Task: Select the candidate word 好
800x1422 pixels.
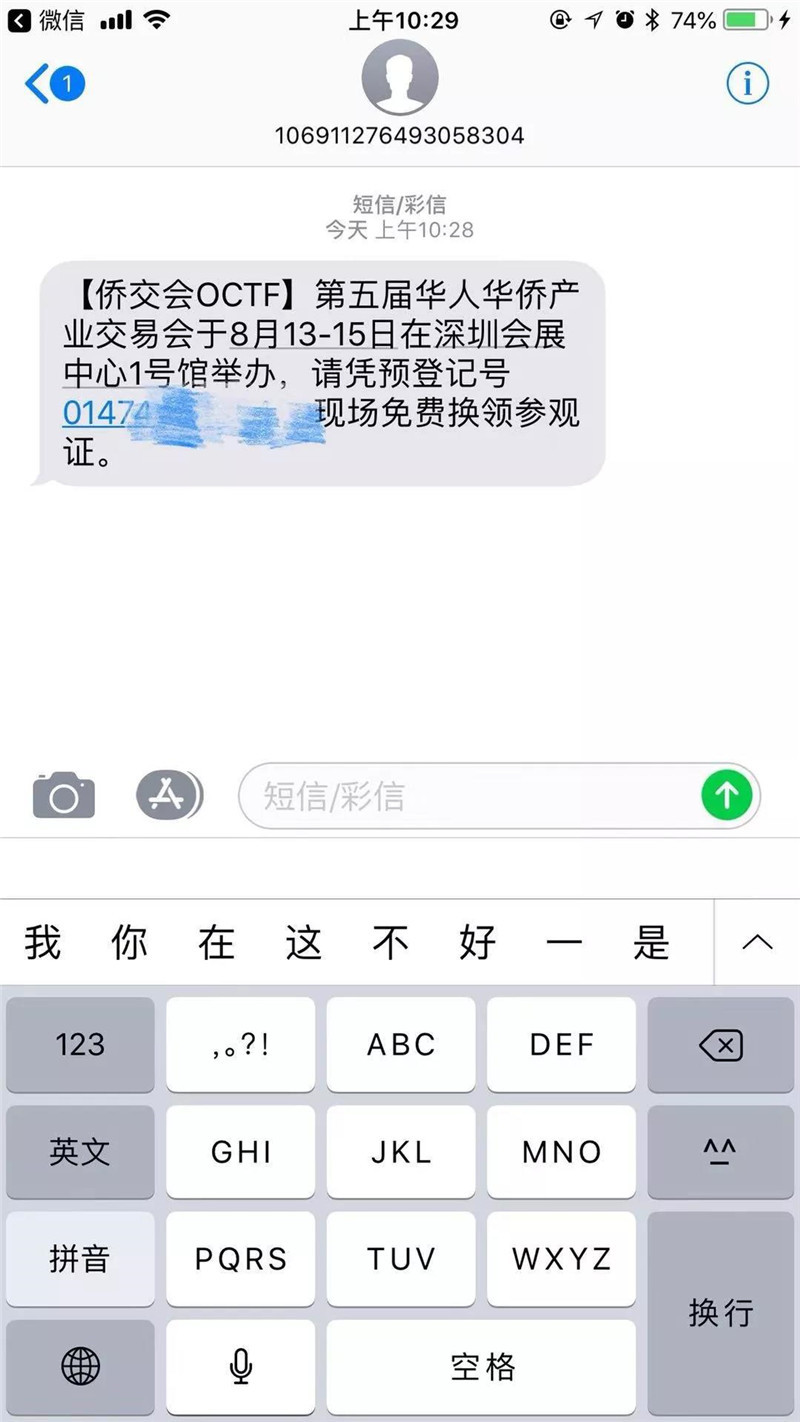Action: click(x=477, y=942)
